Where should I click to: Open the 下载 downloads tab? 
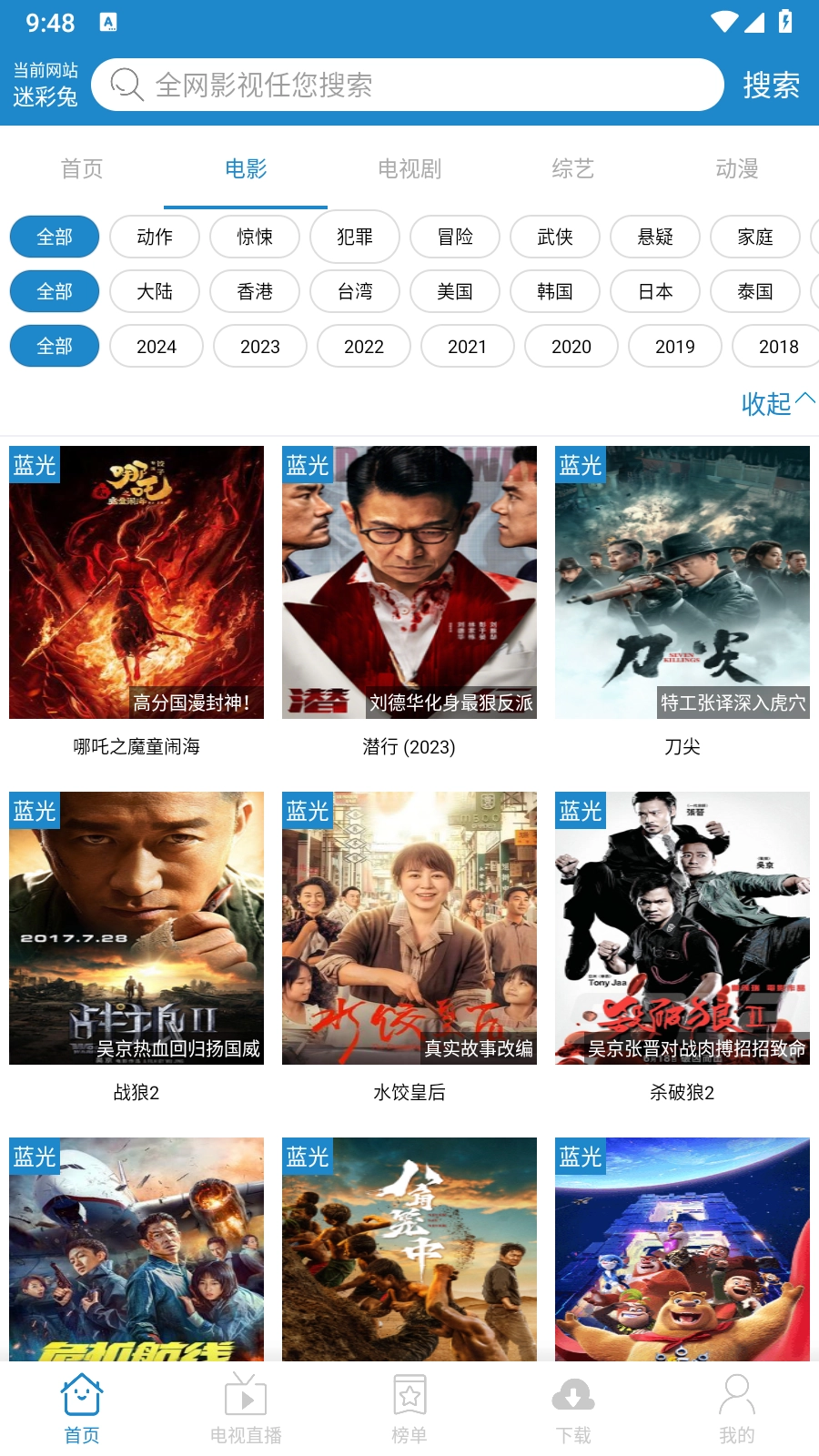pyautogui.click(x=573, y=1409)
